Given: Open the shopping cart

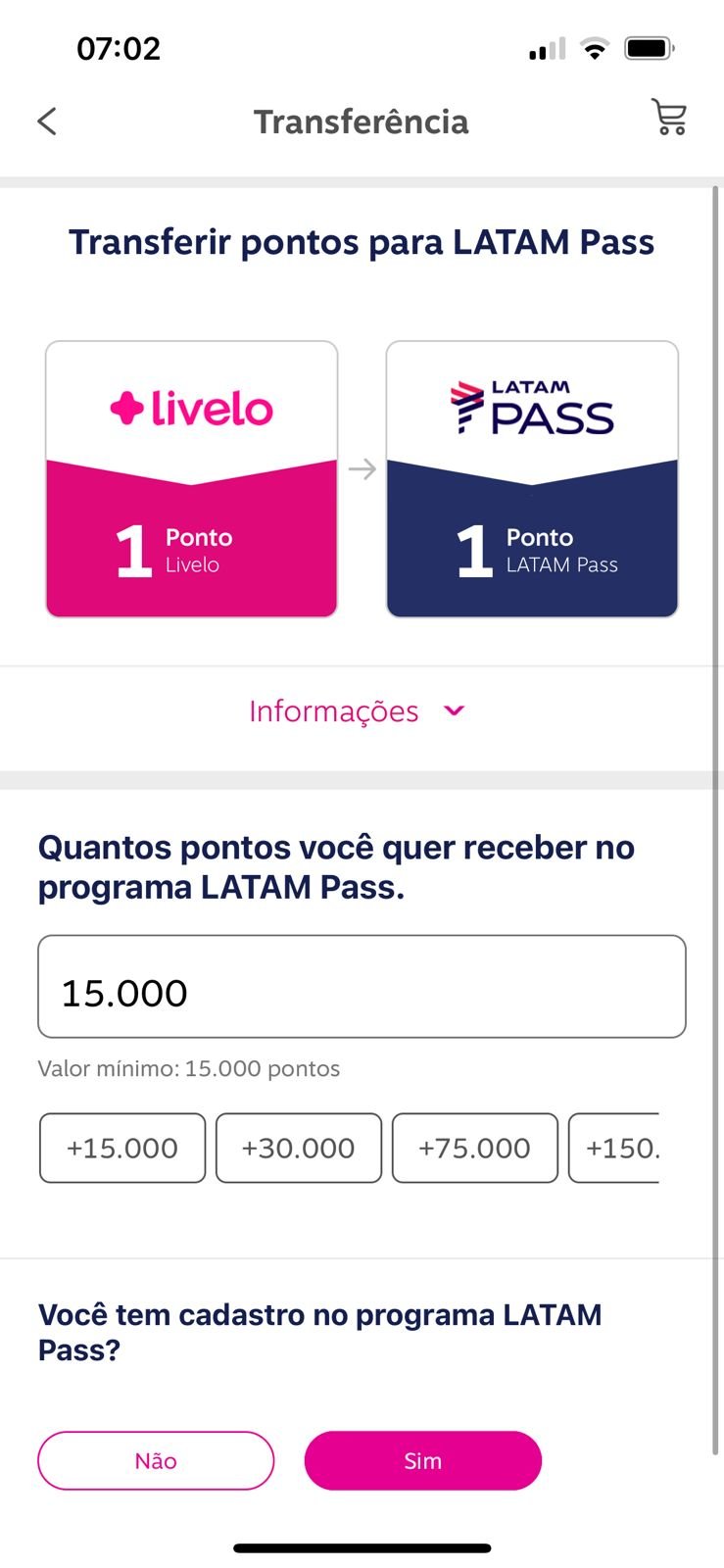Looking at the screenshot, I should tap(670, 118).
